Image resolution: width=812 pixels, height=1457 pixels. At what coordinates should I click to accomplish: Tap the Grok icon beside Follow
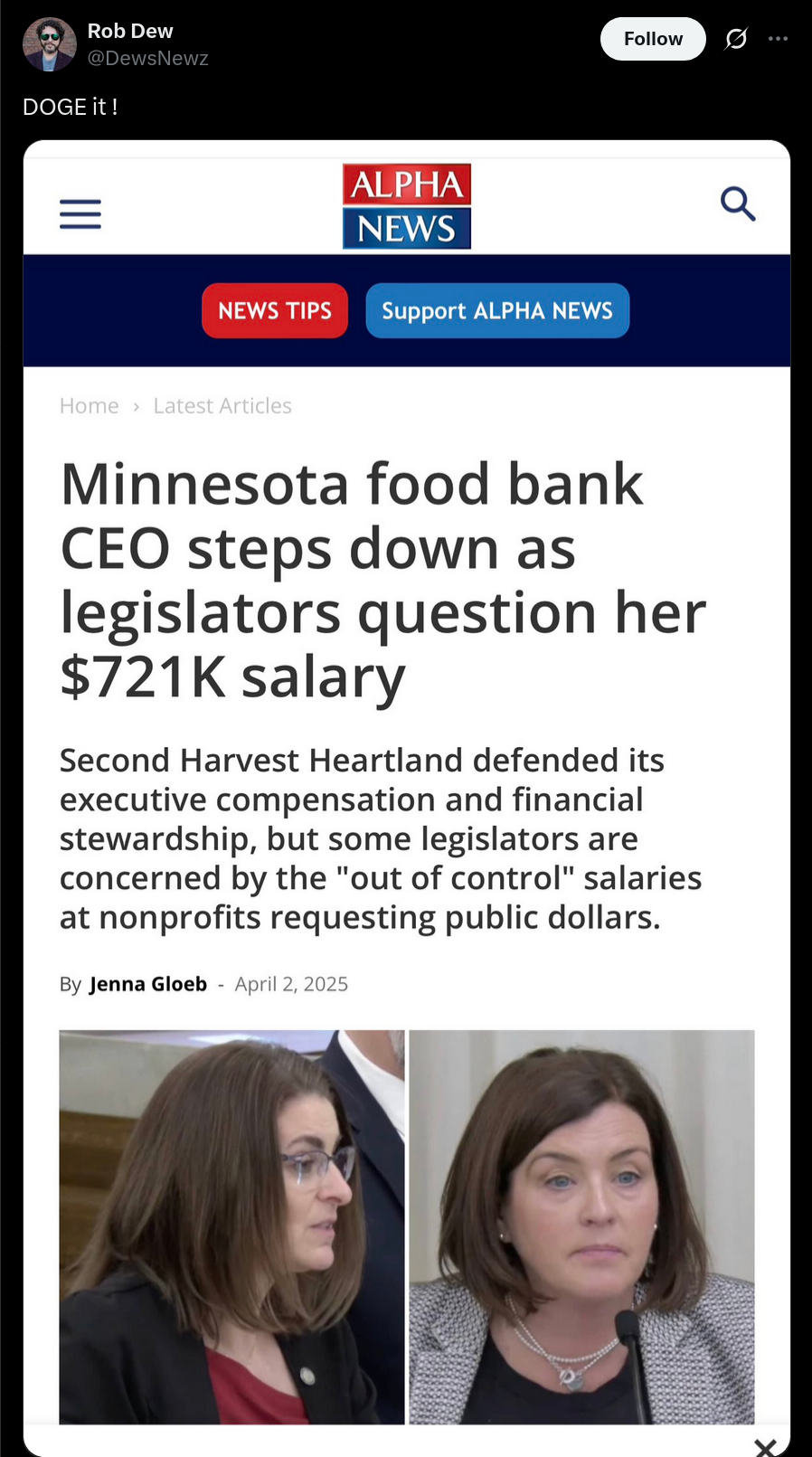point(736,39)
